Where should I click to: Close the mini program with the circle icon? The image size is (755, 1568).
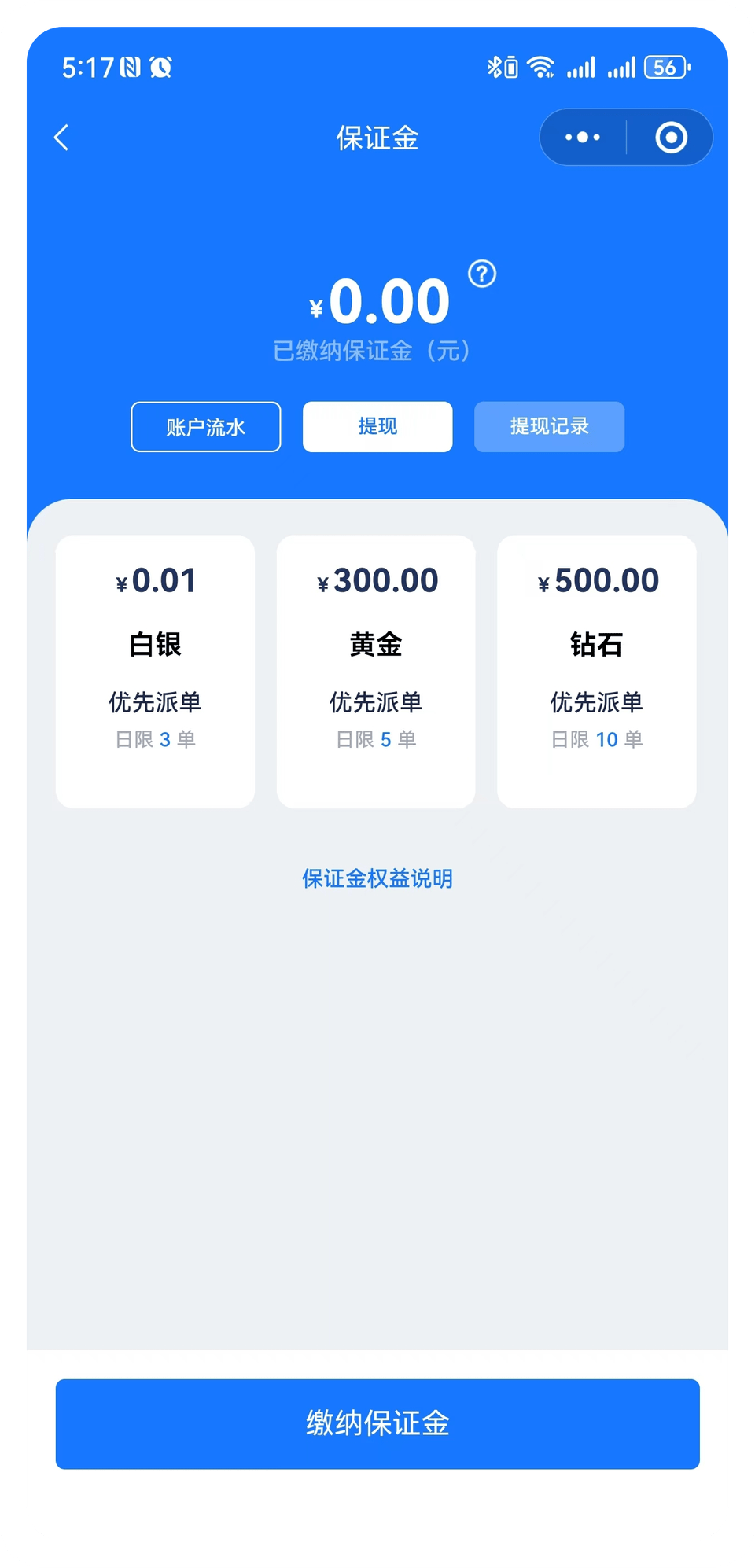(671, 138)
